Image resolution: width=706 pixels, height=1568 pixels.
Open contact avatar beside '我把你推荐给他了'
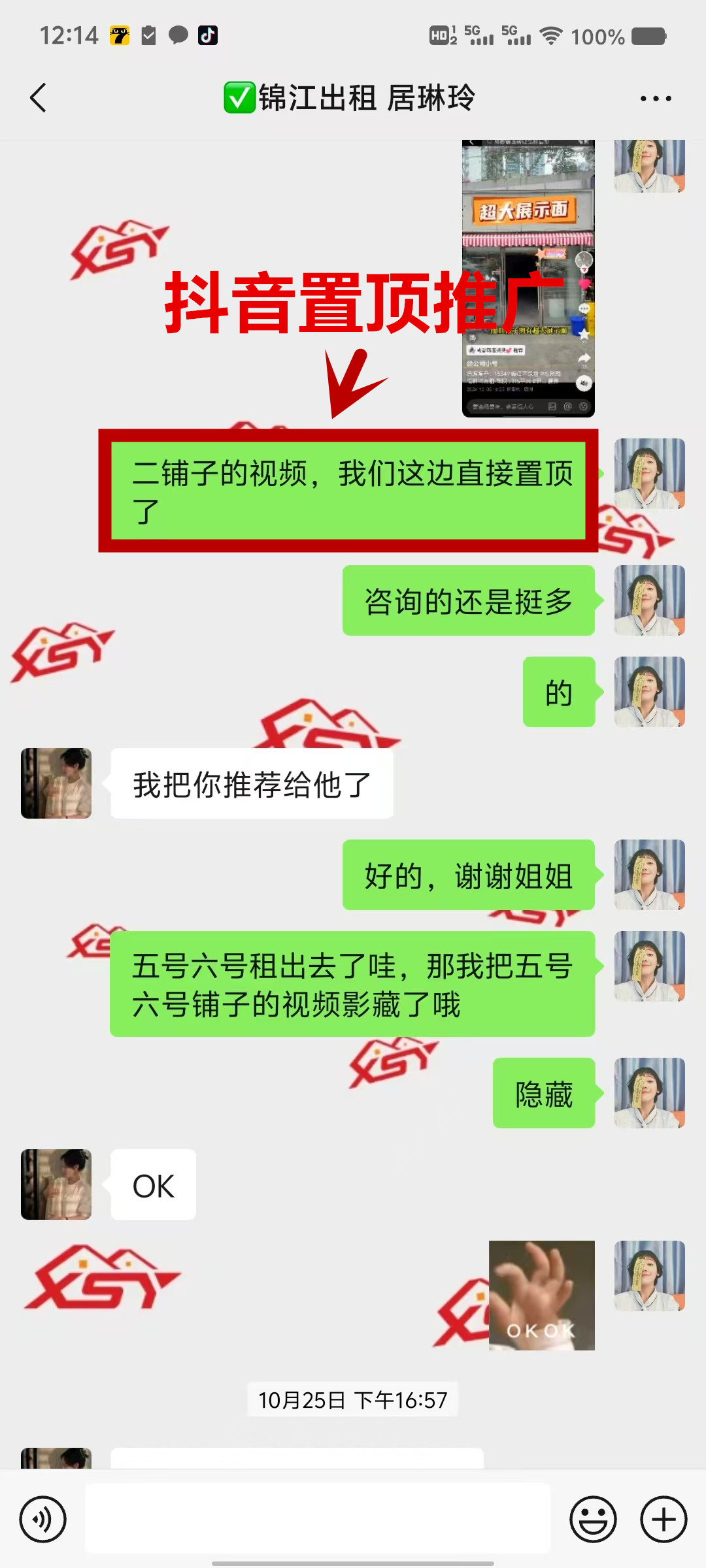pos(56,783)
